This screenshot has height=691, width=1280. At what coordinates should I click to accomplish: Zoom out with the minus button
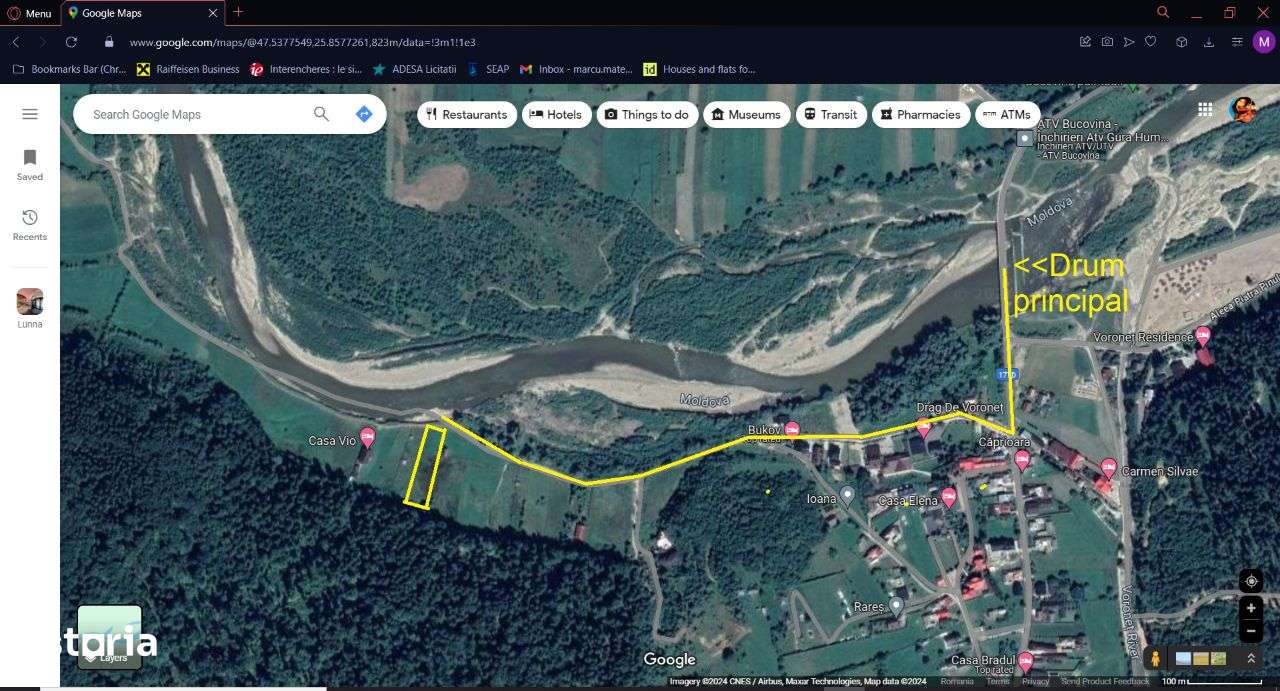1251,631
